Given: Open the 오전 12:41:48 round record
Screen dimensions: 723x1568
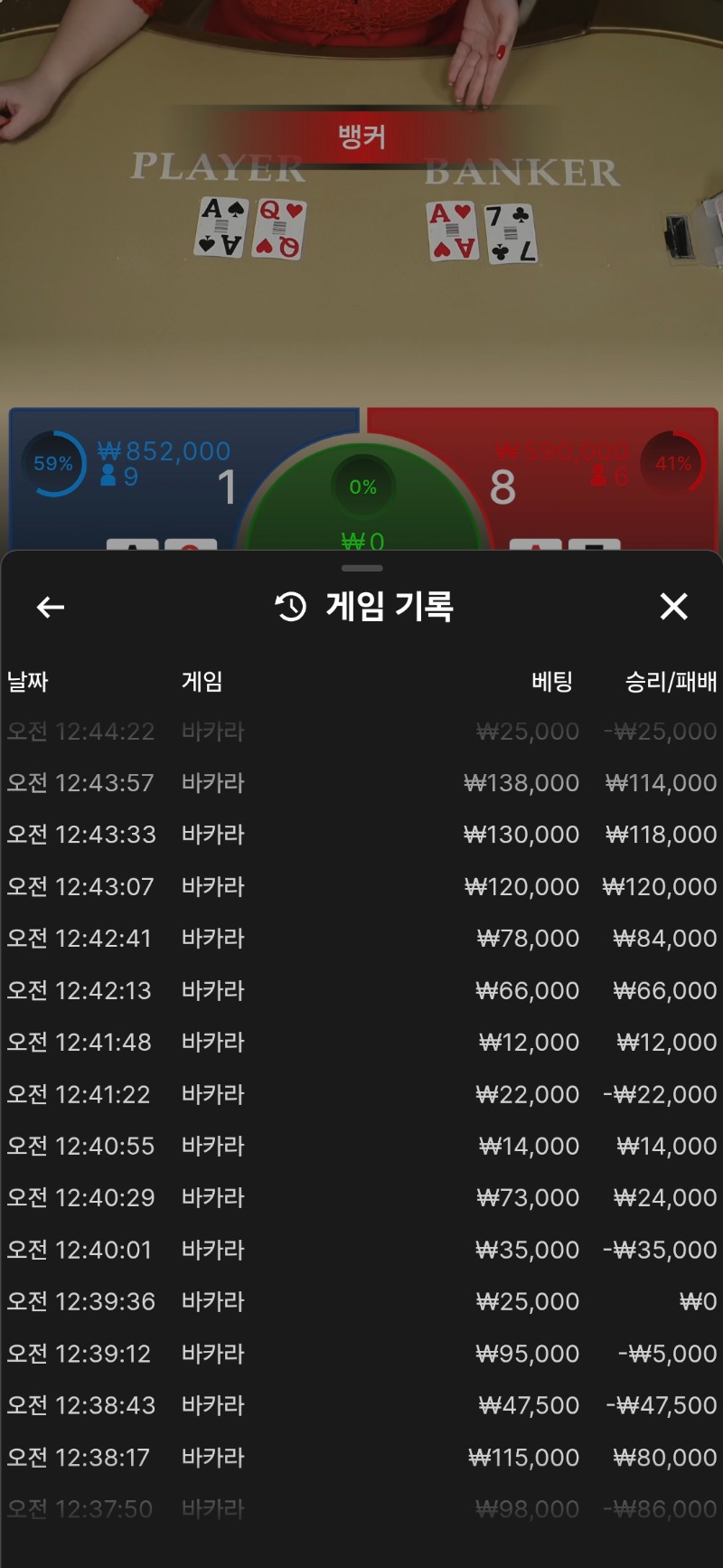Looking at the screenshot, I should pos(361,1043).
